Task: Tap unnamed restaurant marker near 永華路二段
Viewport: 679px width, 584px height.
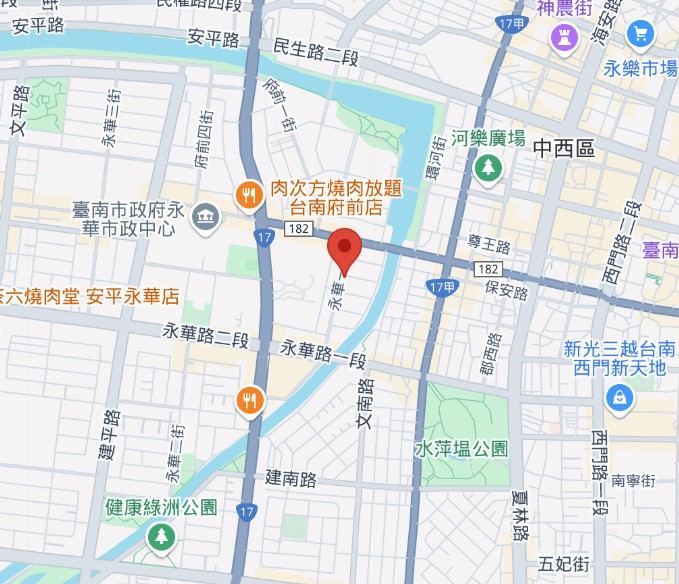Action: click(248, 401)
